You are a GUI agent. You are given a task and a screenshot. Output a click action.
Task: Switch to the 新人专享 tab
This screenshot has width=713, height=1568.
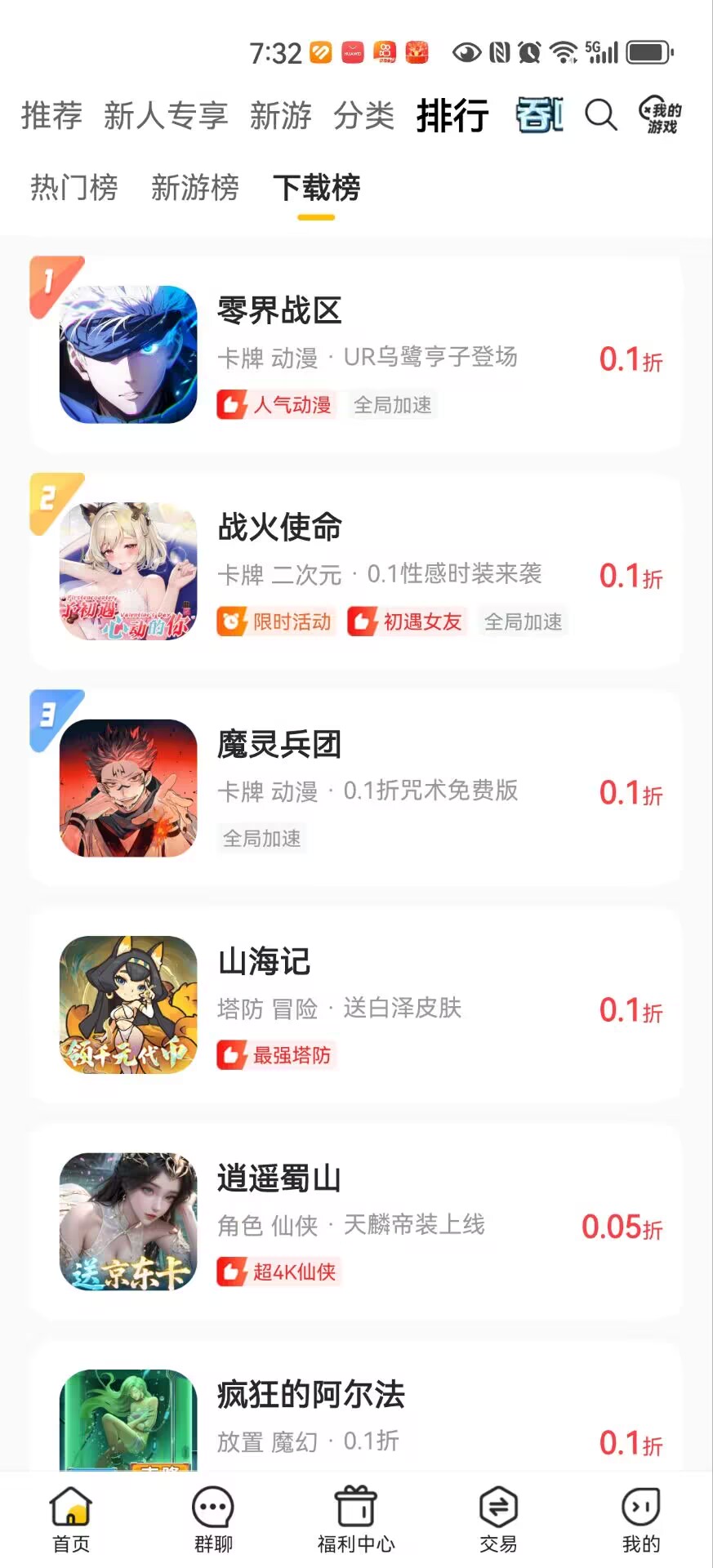(166, 115)
